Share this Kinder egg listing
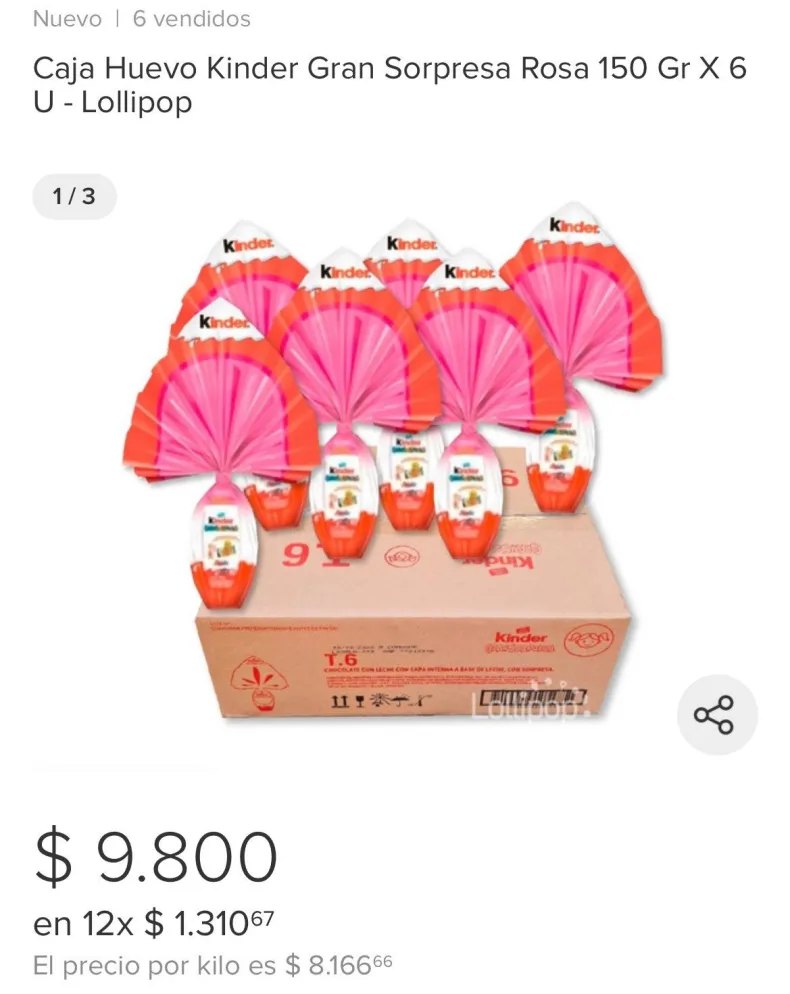790x994 pixels. [x=716, y=715]
